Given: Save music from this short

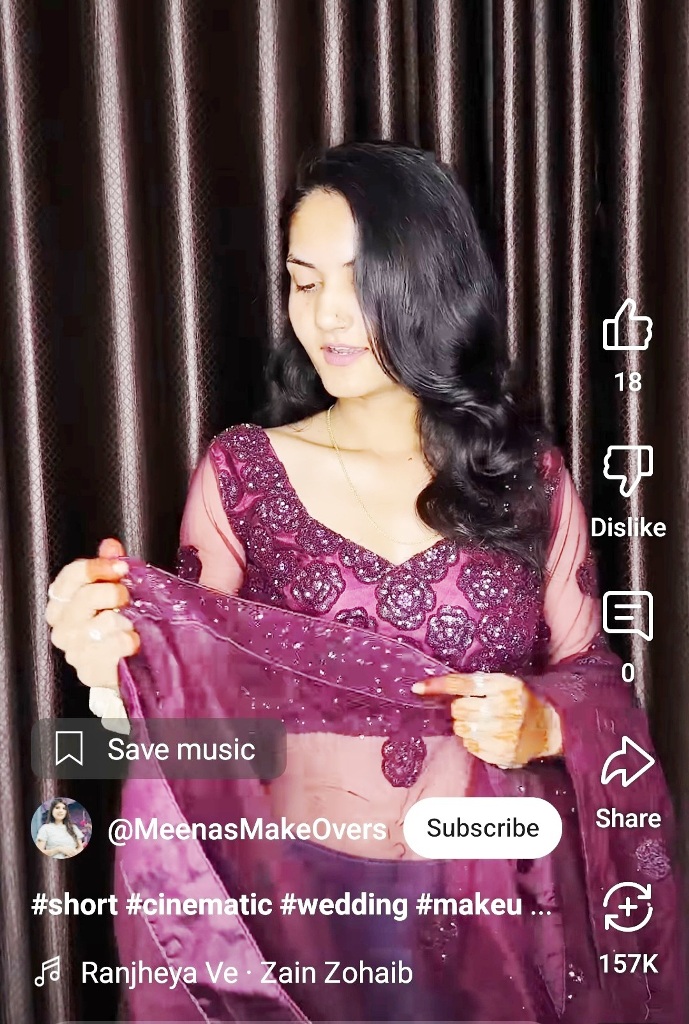Looking at the screenshot, I should click(x=158, y=749).
